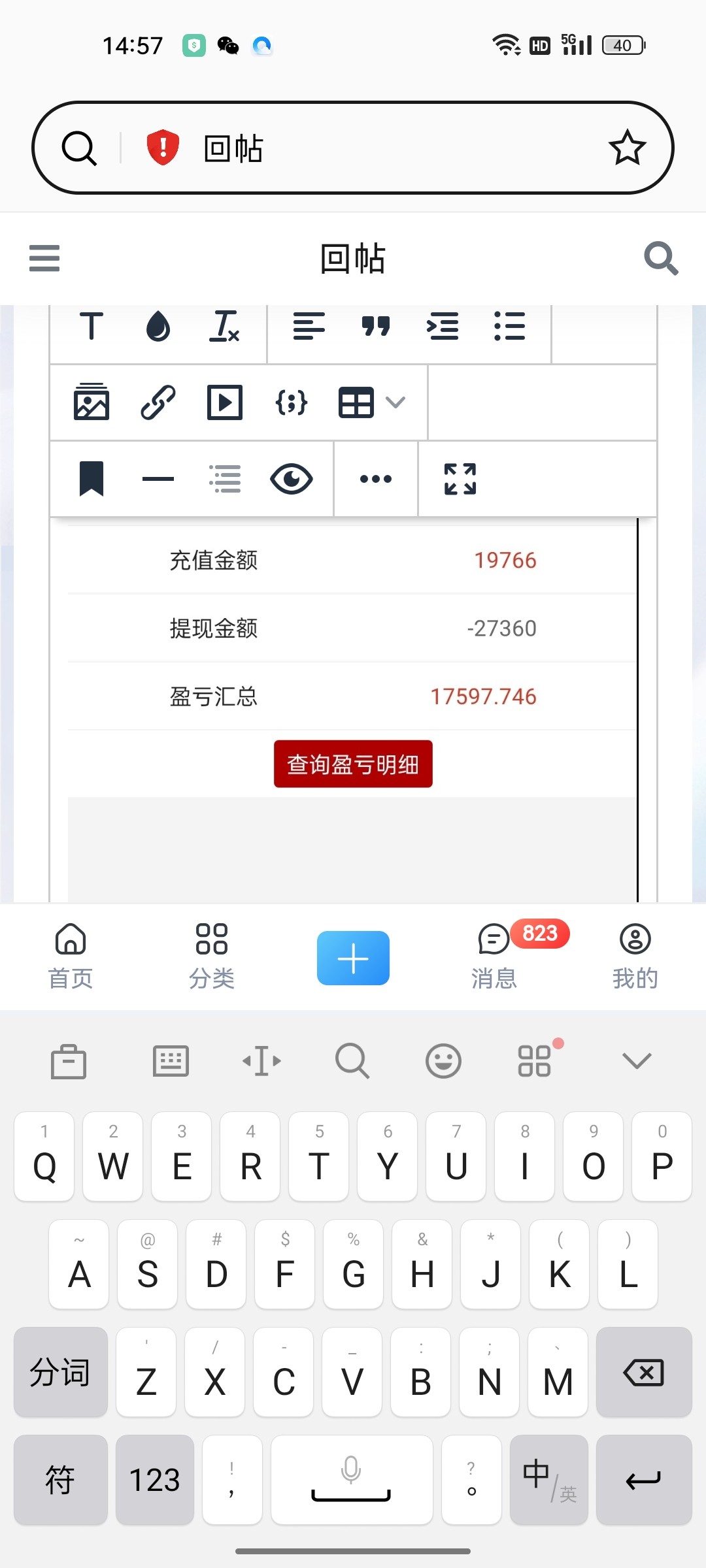Open the three-dot more tools menu
The width and height of the screenshot is (706, 1568).
point(376,479)
